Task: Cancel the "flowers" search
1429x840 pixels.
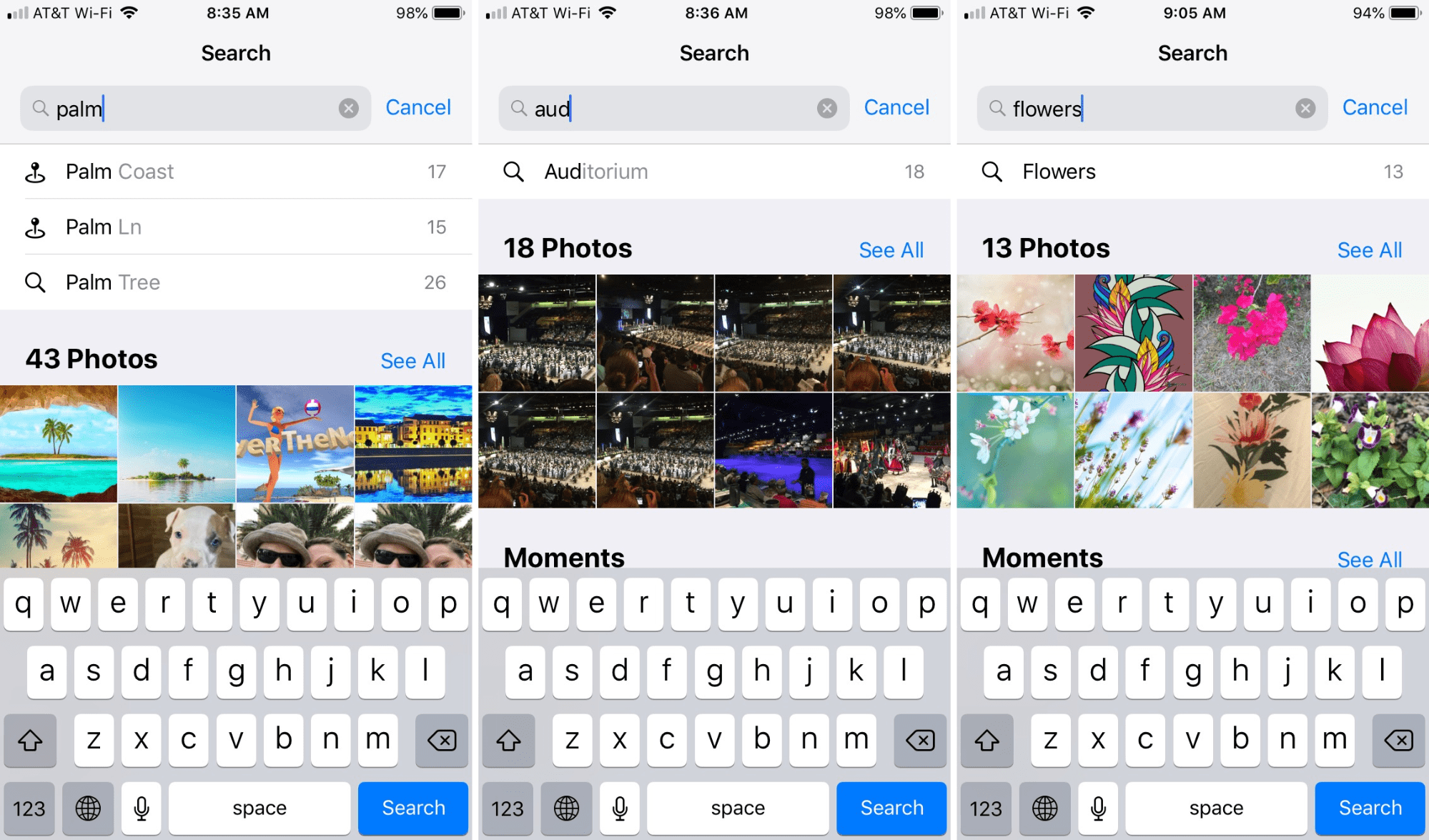Action: 1375,108
